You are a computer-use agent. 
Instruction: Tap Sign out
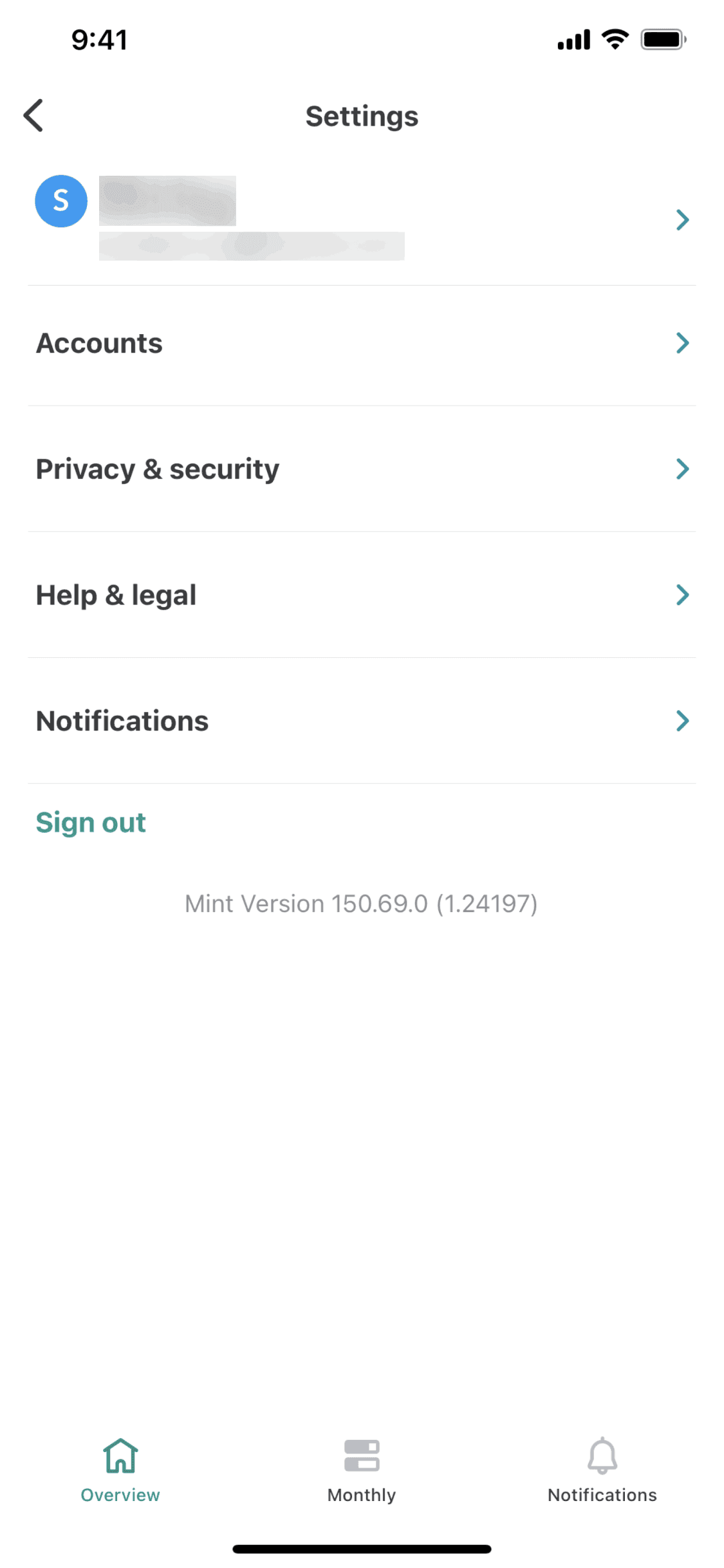click(91, 822)
